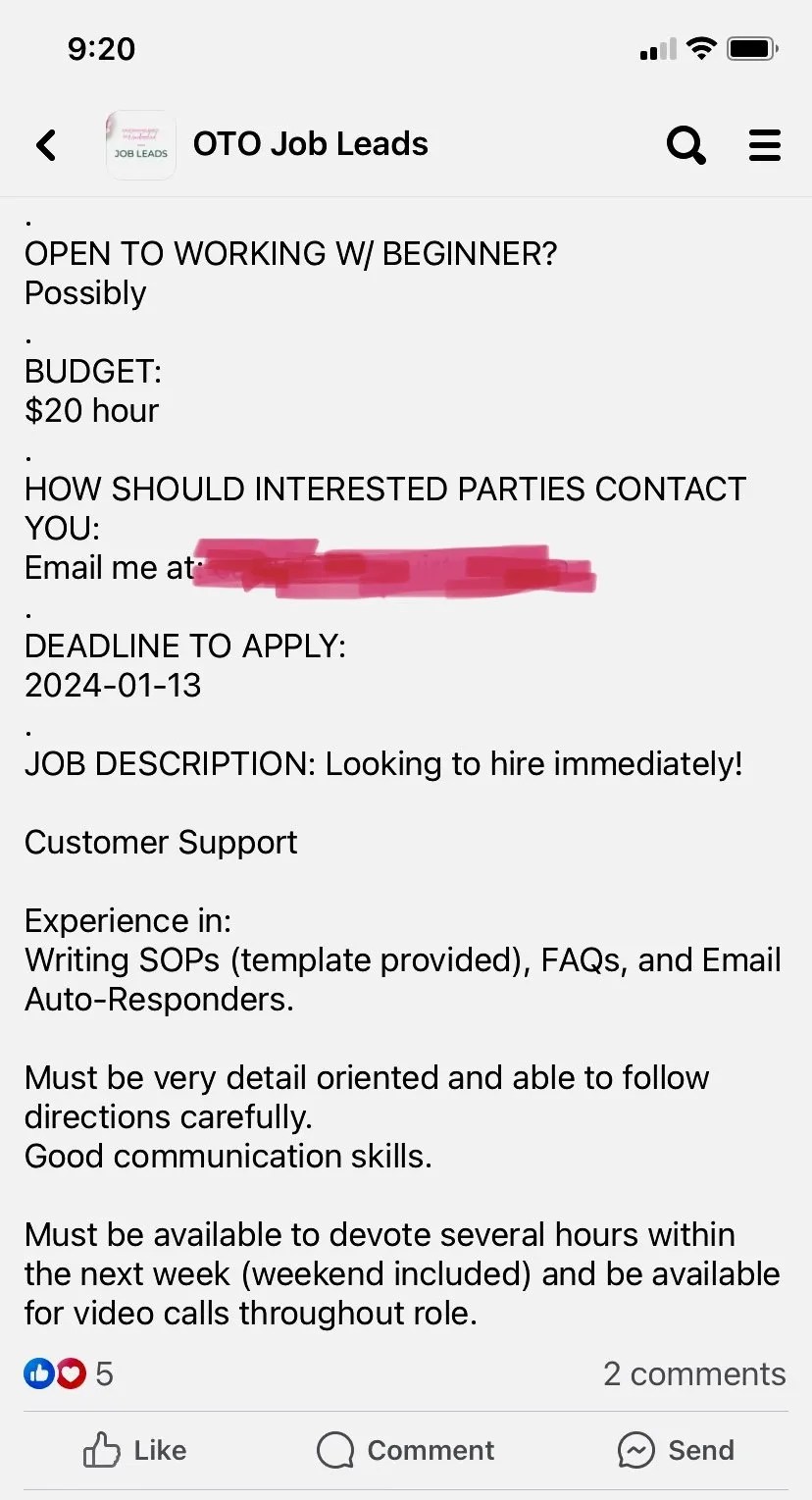Open the hamburger menu in the header

pos(764,145)
